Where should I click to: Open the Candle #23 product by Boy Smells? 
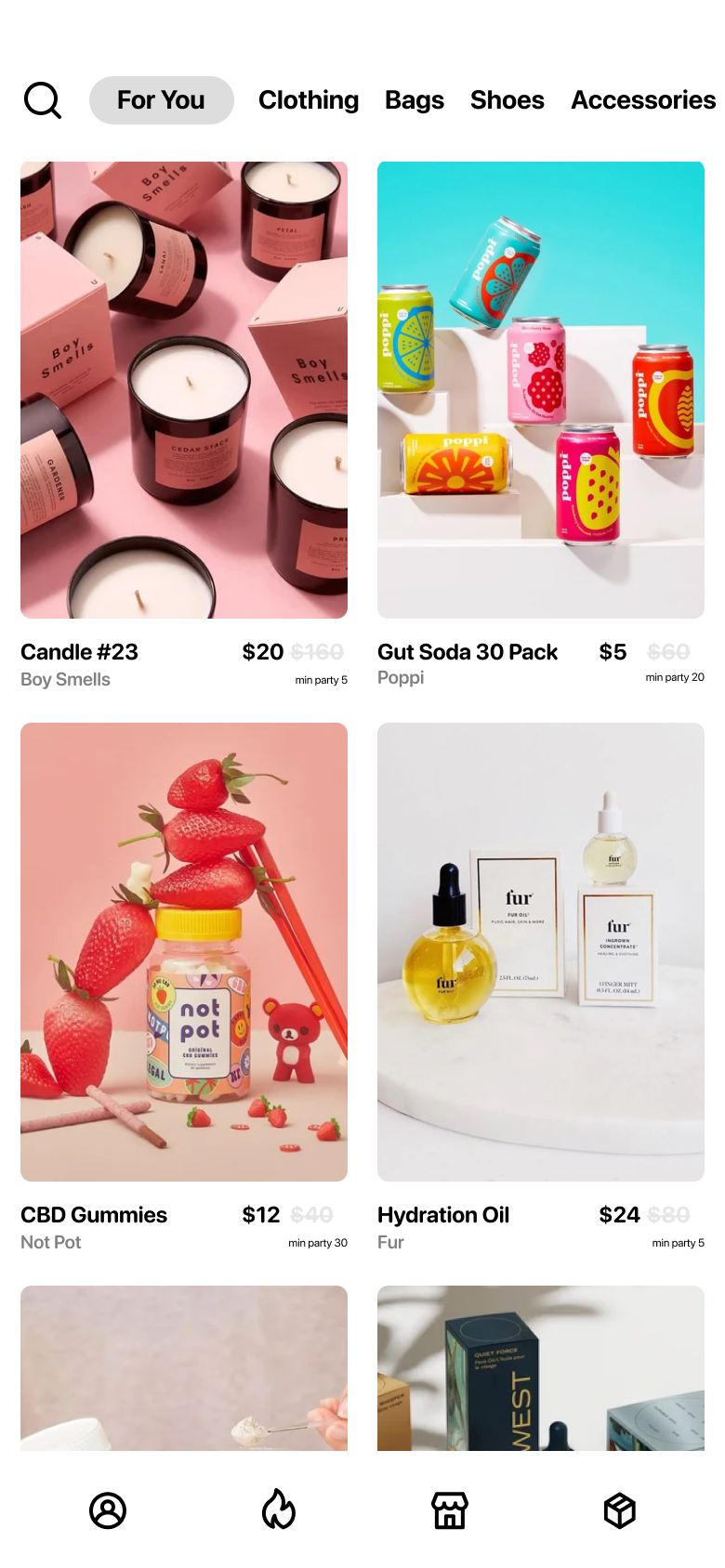tap(184, 390)
